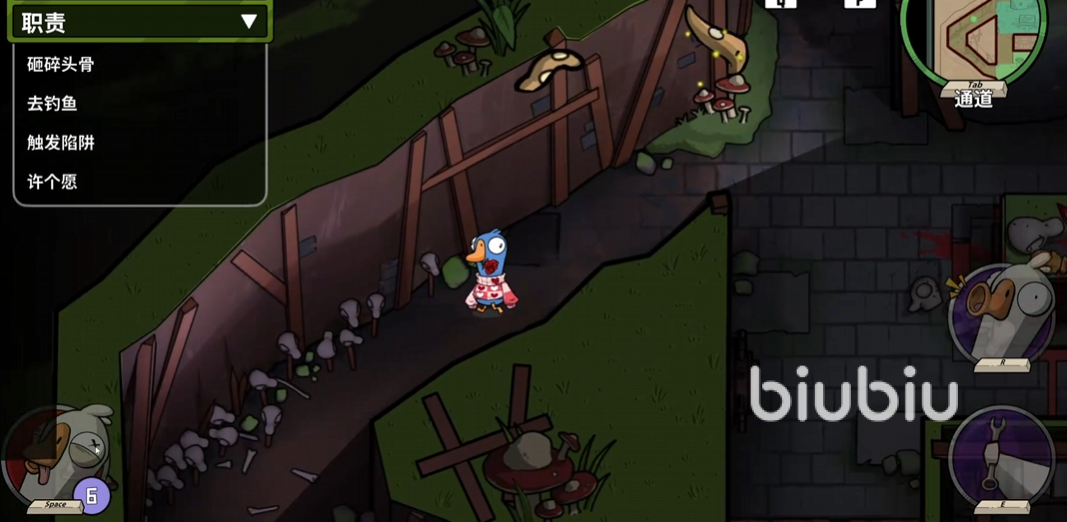Select the 许个愿 task
Screen dimensions: 1067x522
pos(52,181)
